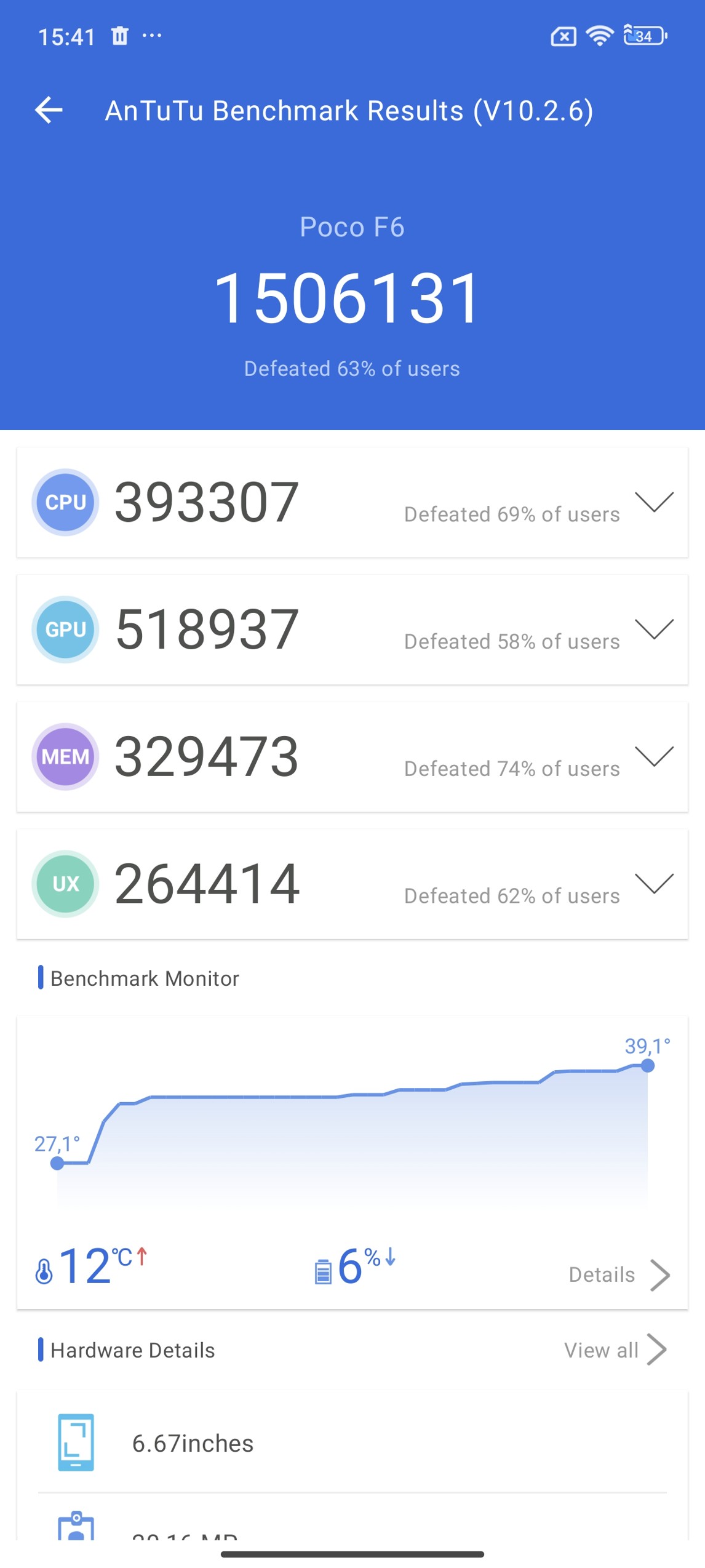Viewport: 705px width, 1568px height.
Task: Expand the MEM score section
Action: click(x=654, y=756)
